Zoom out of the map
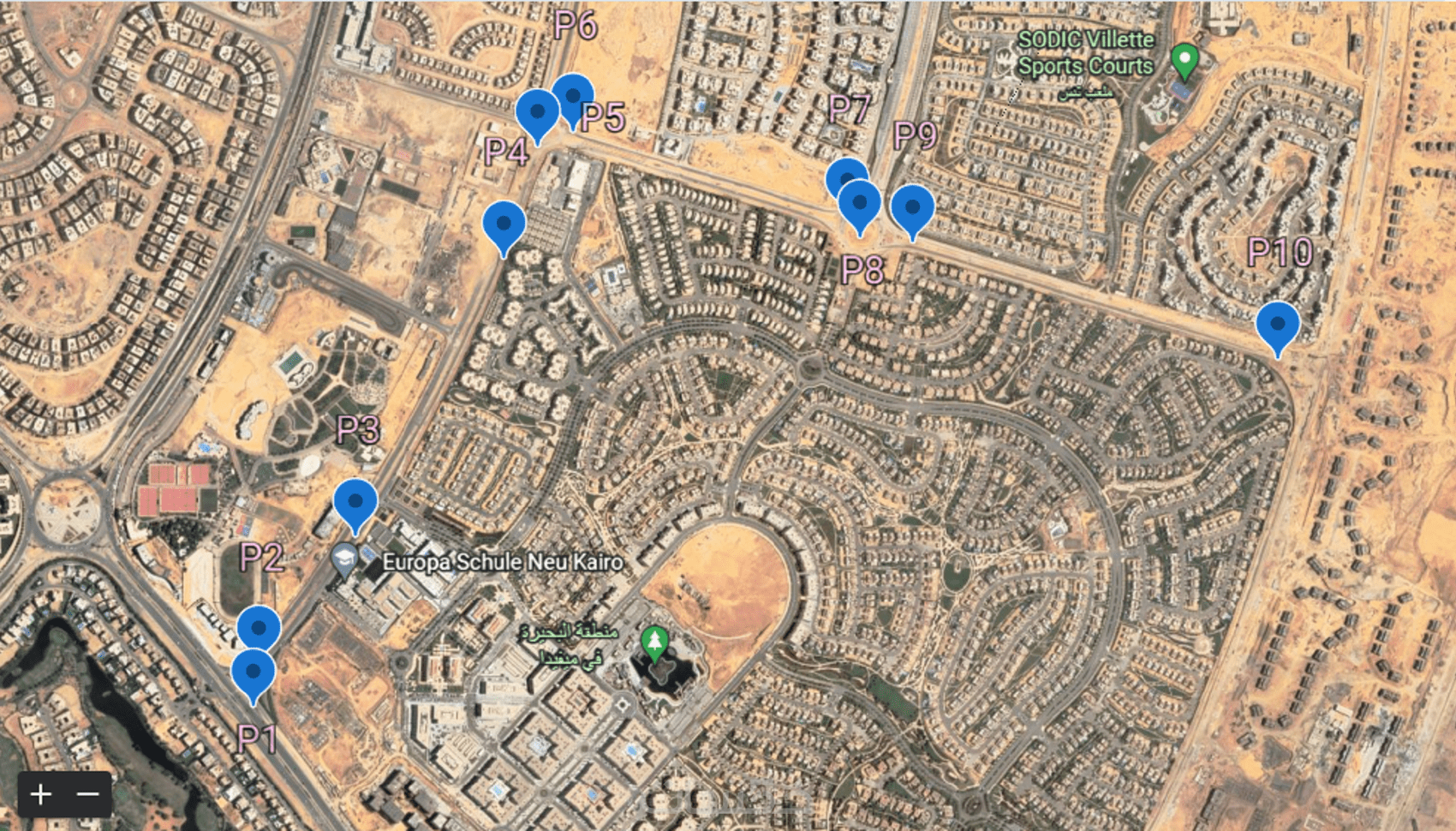The image size is (1456, 831). pos(88,794)
